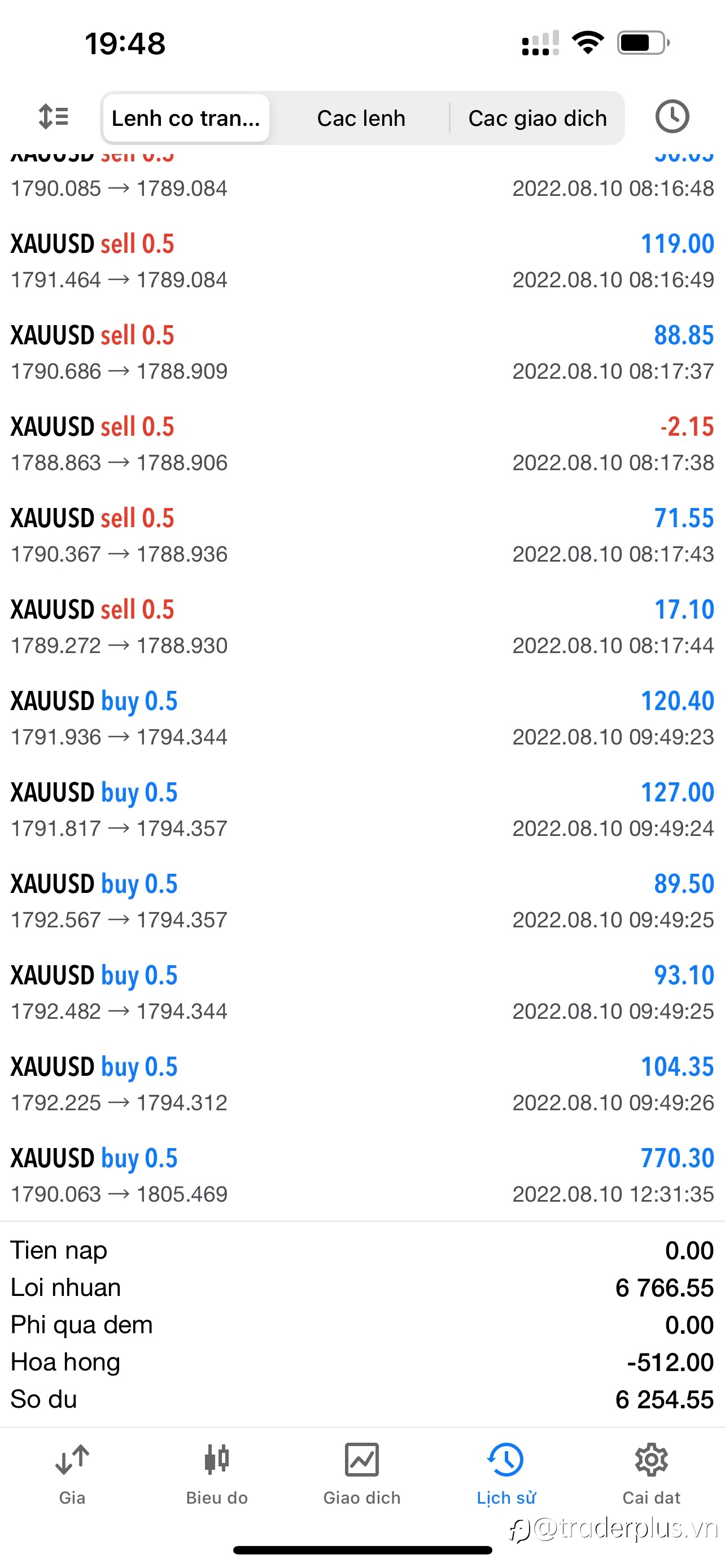Open the clock date range filter

coord(671,116)
